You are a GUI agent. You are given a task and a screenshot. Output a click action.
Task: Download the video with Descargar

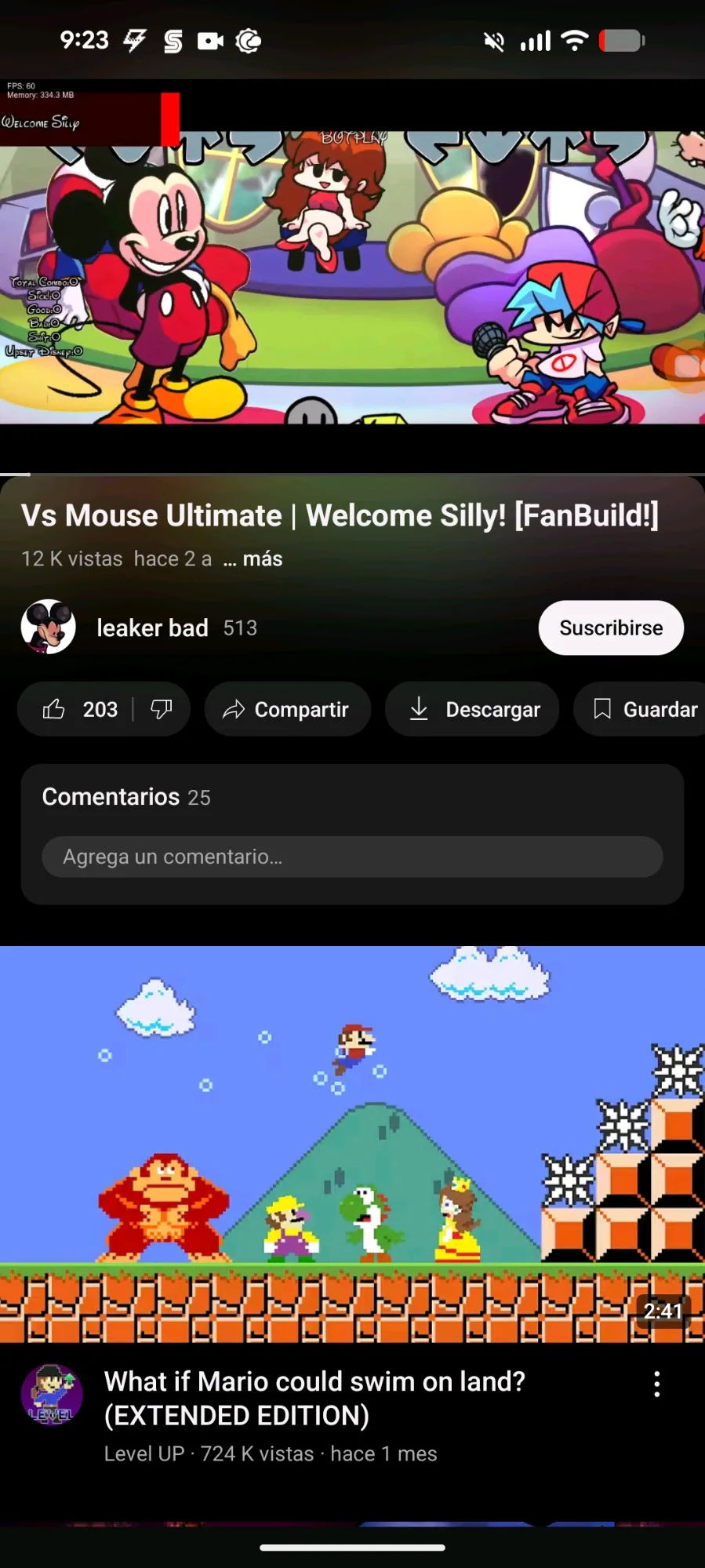pyautogui.click(x=472, y=709)
